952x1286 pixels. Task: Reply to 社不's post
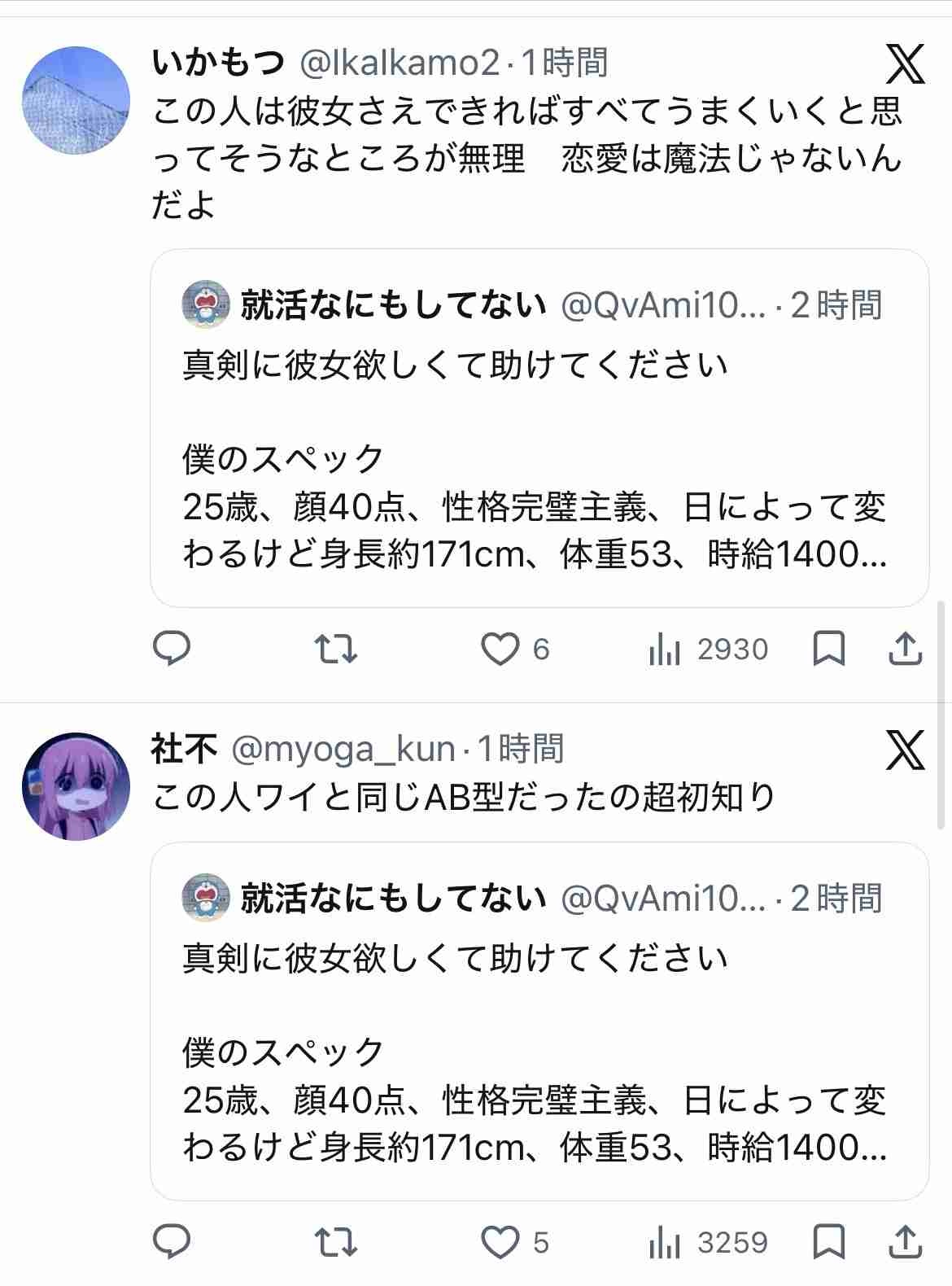pos(172,1242)
